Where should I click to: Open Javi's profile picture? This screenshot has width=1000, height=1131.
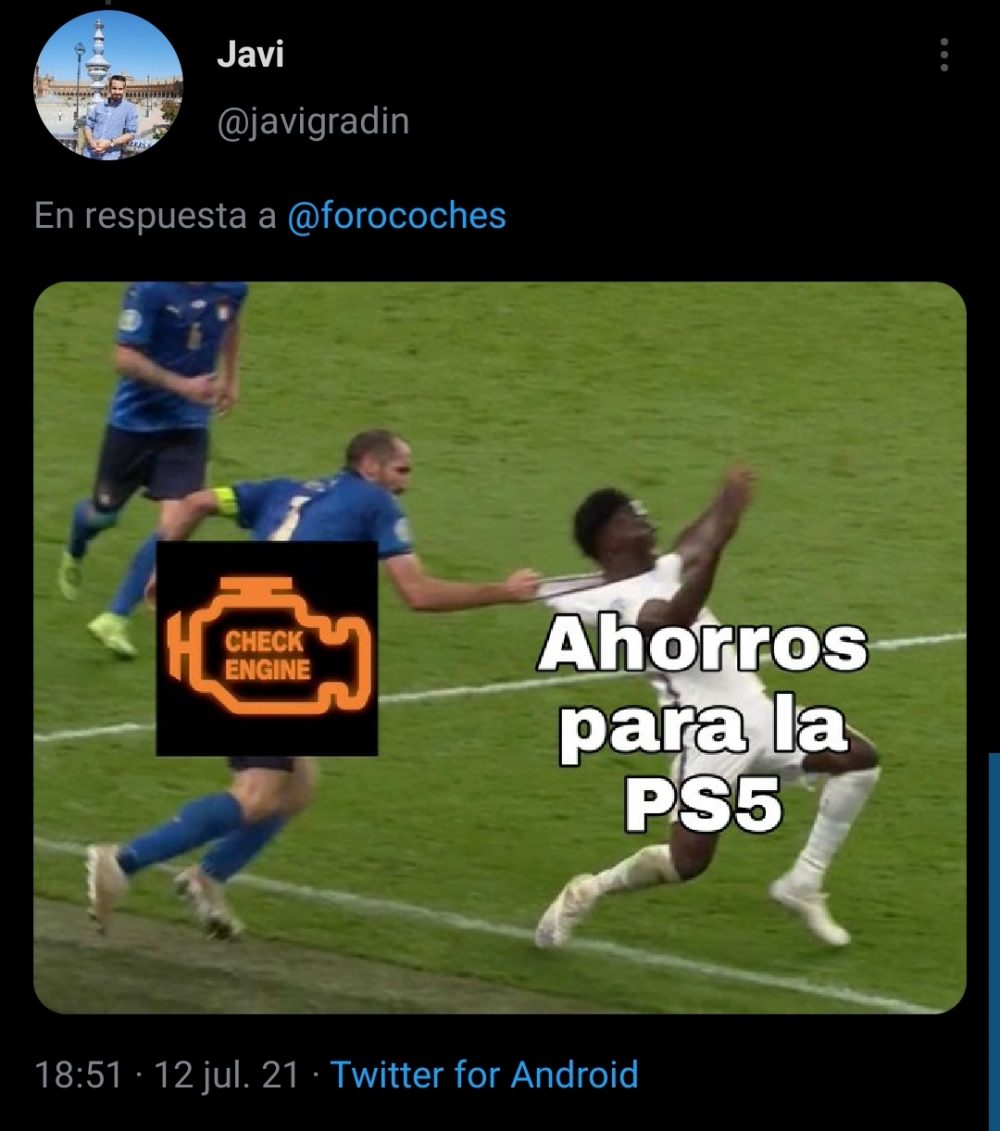pyautogui.click(x=108, y=85)
